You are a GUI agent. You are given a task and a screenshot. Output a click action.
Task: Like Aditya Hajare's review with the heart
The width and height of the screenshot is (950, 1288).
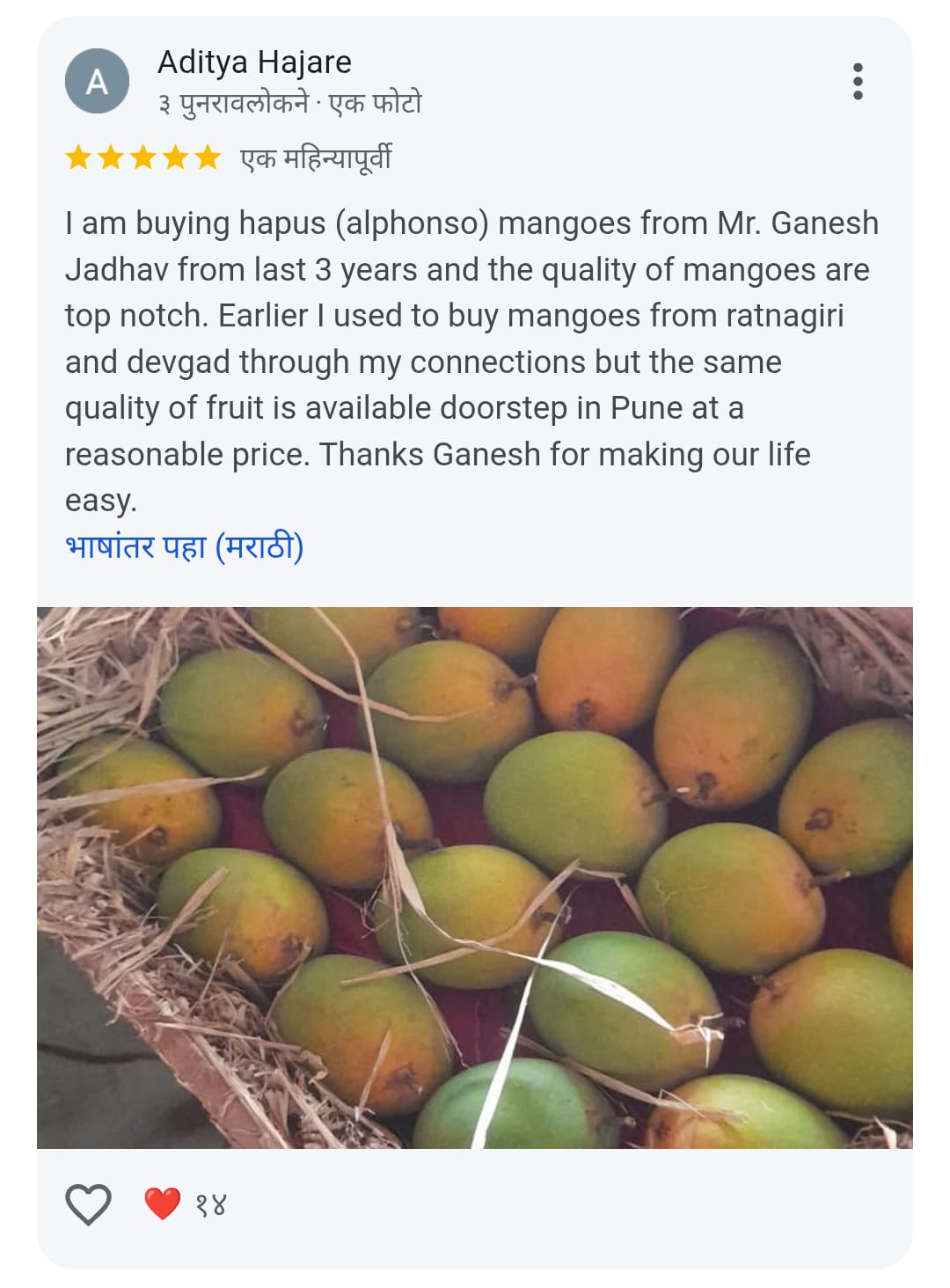89,1204
